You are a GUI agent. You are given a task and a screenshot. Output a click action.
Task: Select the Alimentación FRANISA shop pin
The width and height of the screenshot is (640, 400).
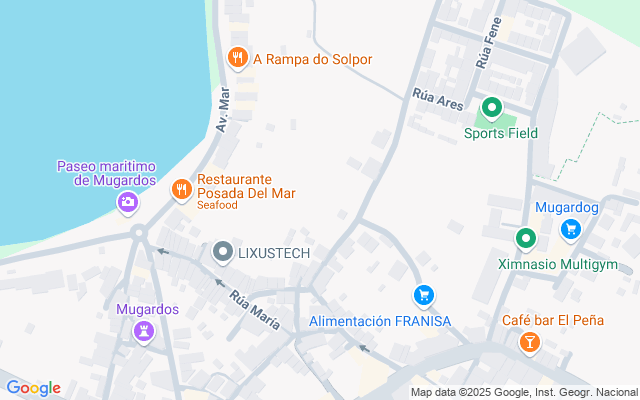[424, 296]
